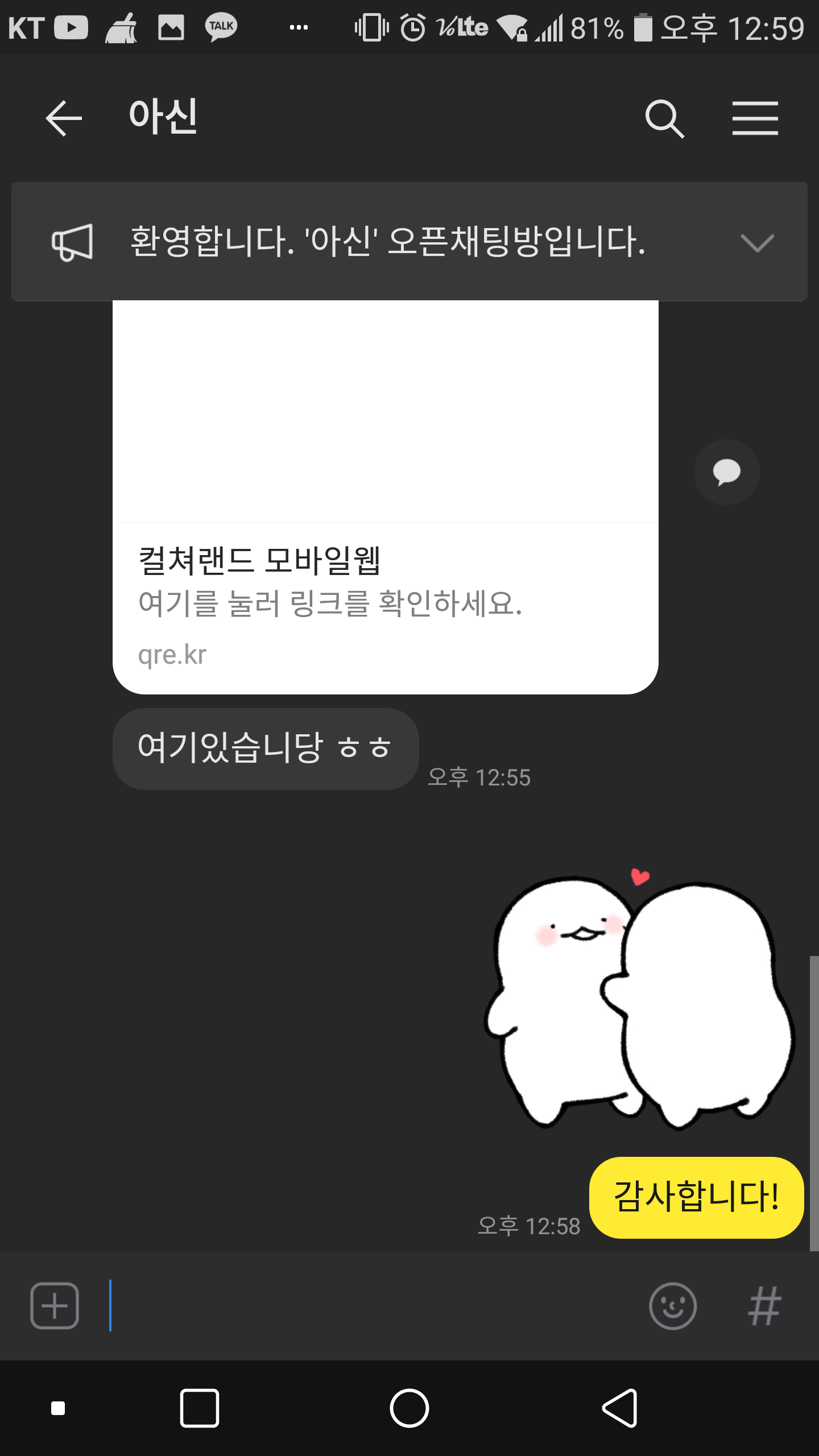This screenshot has height=1456, width=819.
Task: Expand the welcome announcement banner
Action: click(x=757, y=243)
